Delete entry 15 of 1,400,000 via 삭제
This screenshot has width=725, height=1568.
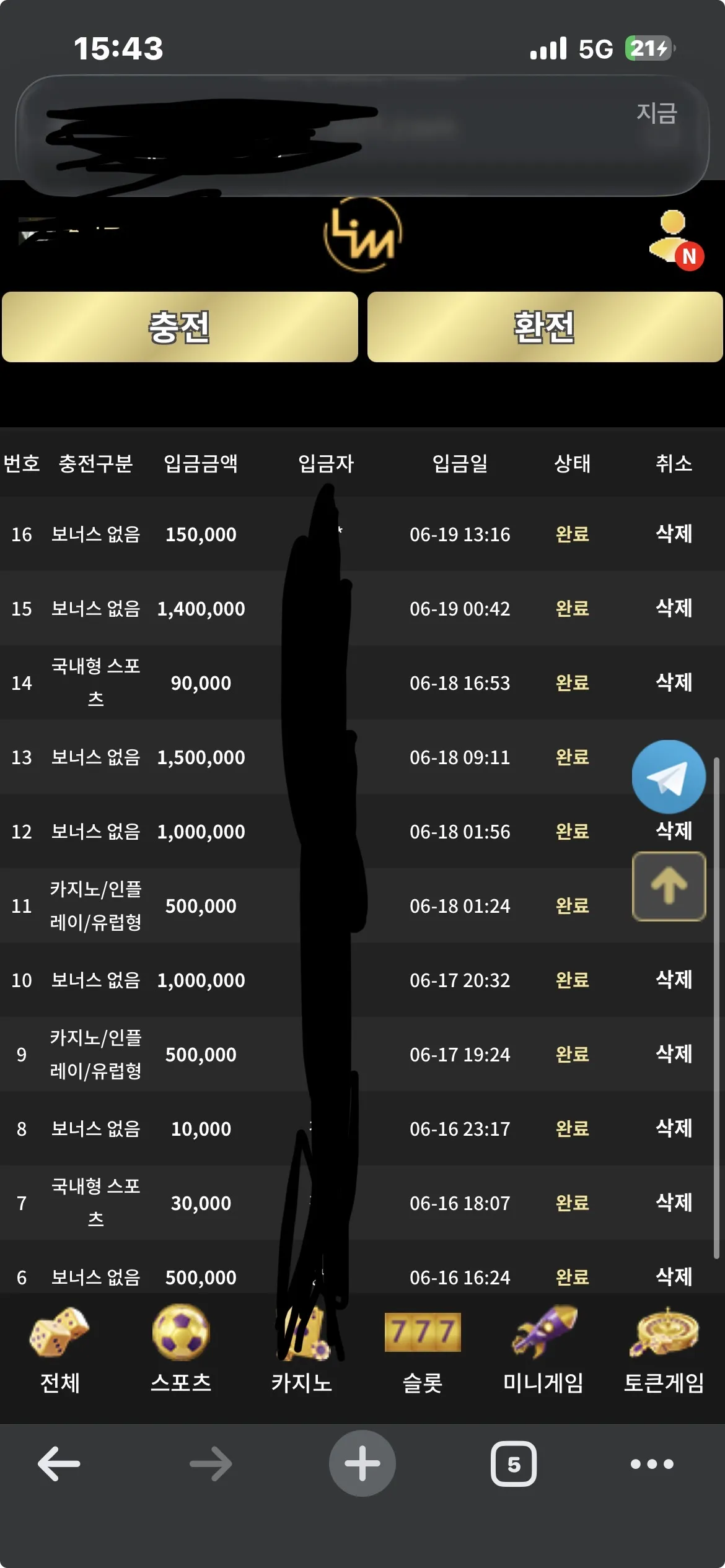(674, 608)
